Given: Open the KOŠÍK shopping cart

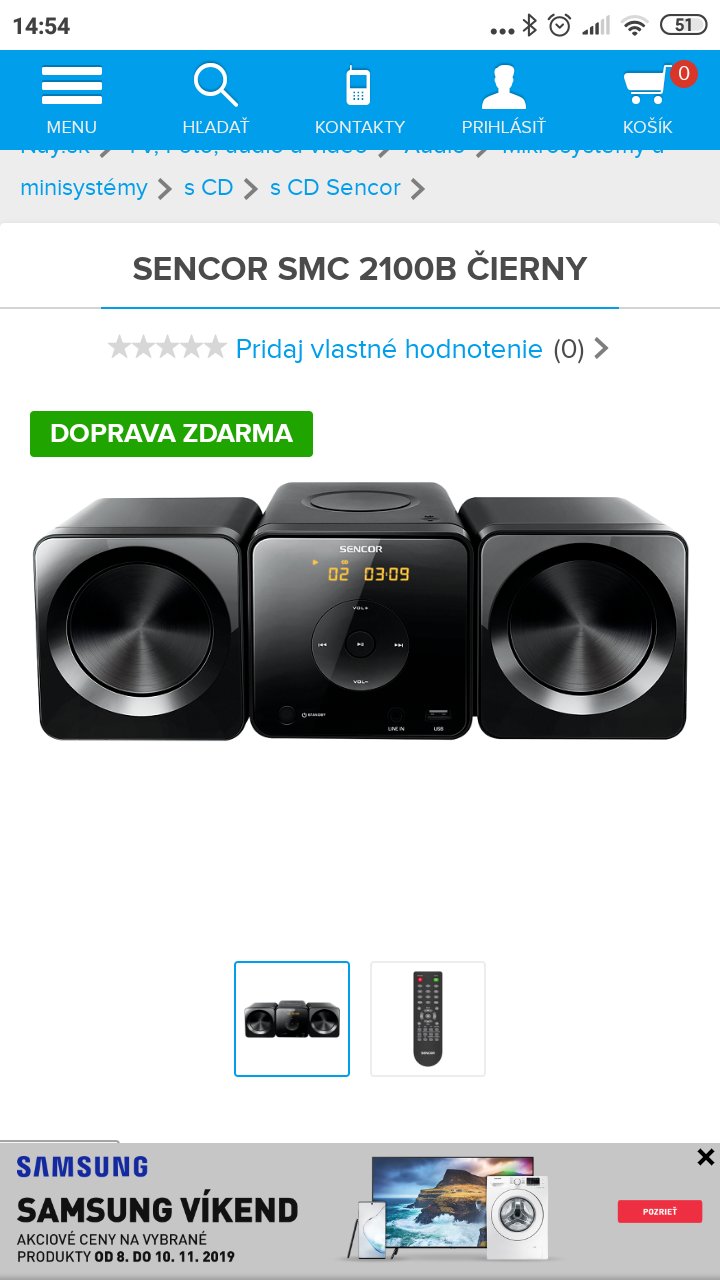Looking at the screenshot, I should coord(647,99).
